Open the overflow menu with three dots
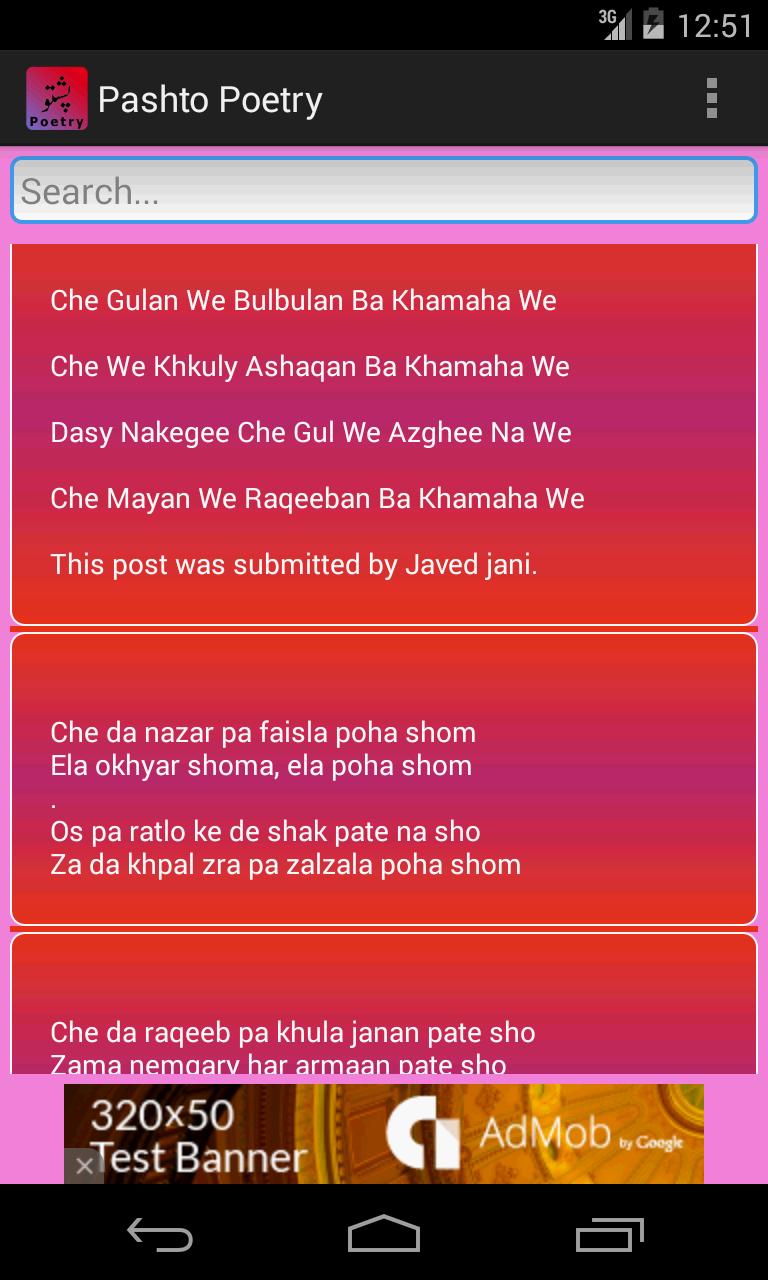Screen dimensions: 768x1280 point(713,98)
